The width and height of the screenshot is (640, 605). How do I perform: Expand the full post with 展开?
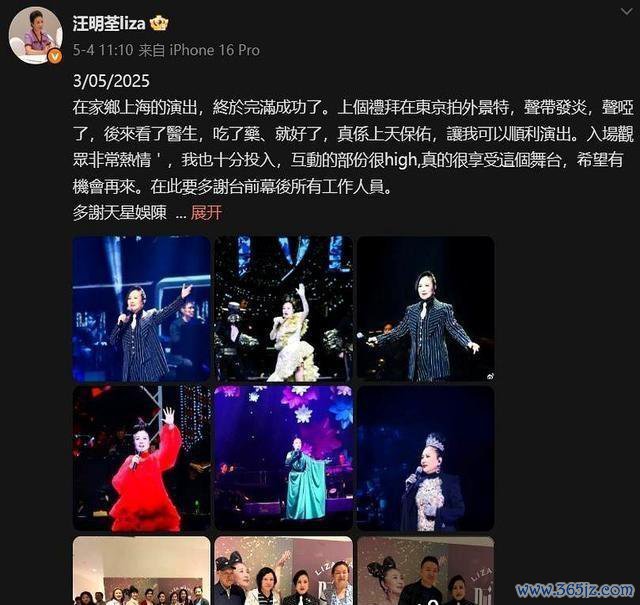coord(206,212)
